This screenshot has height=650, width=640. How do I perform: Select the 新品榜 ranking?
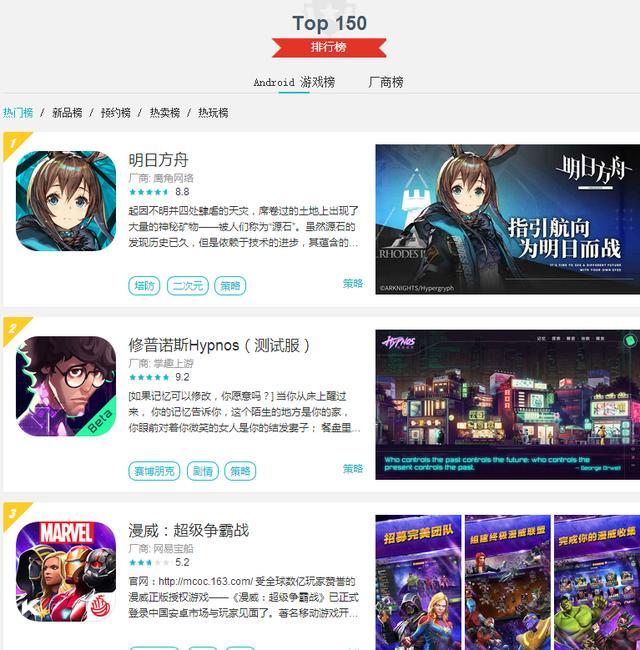tap(68, 113)
